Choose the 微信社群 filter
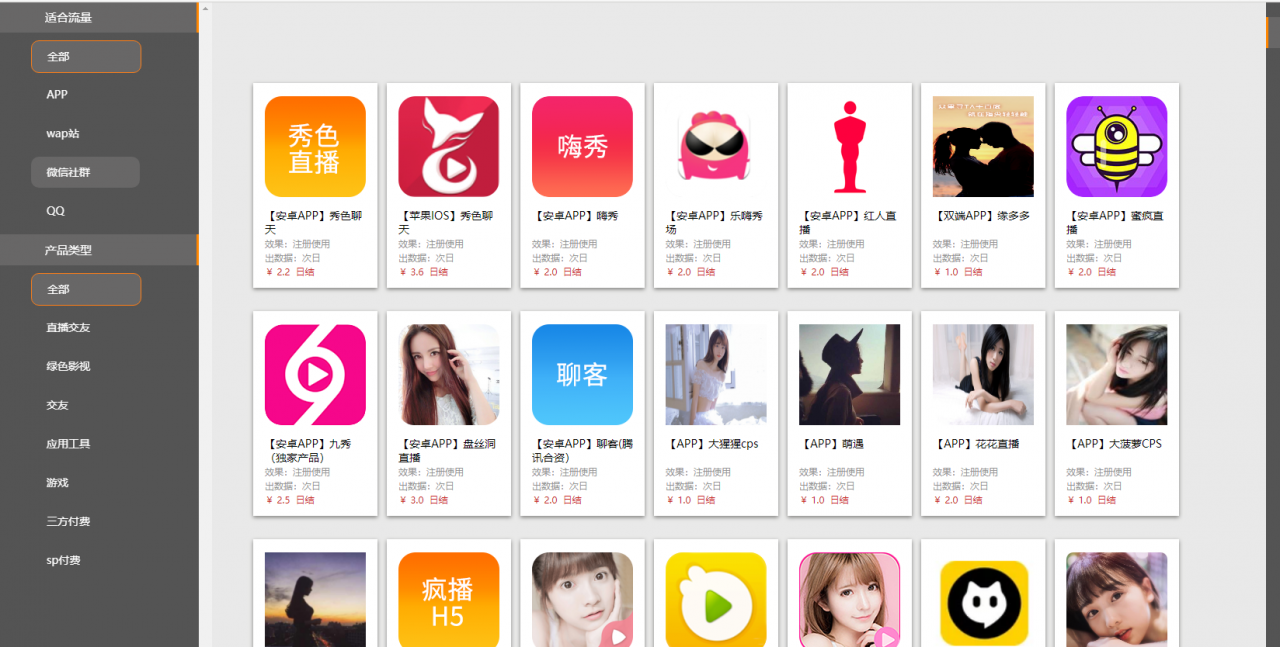 tap(68, 172)
